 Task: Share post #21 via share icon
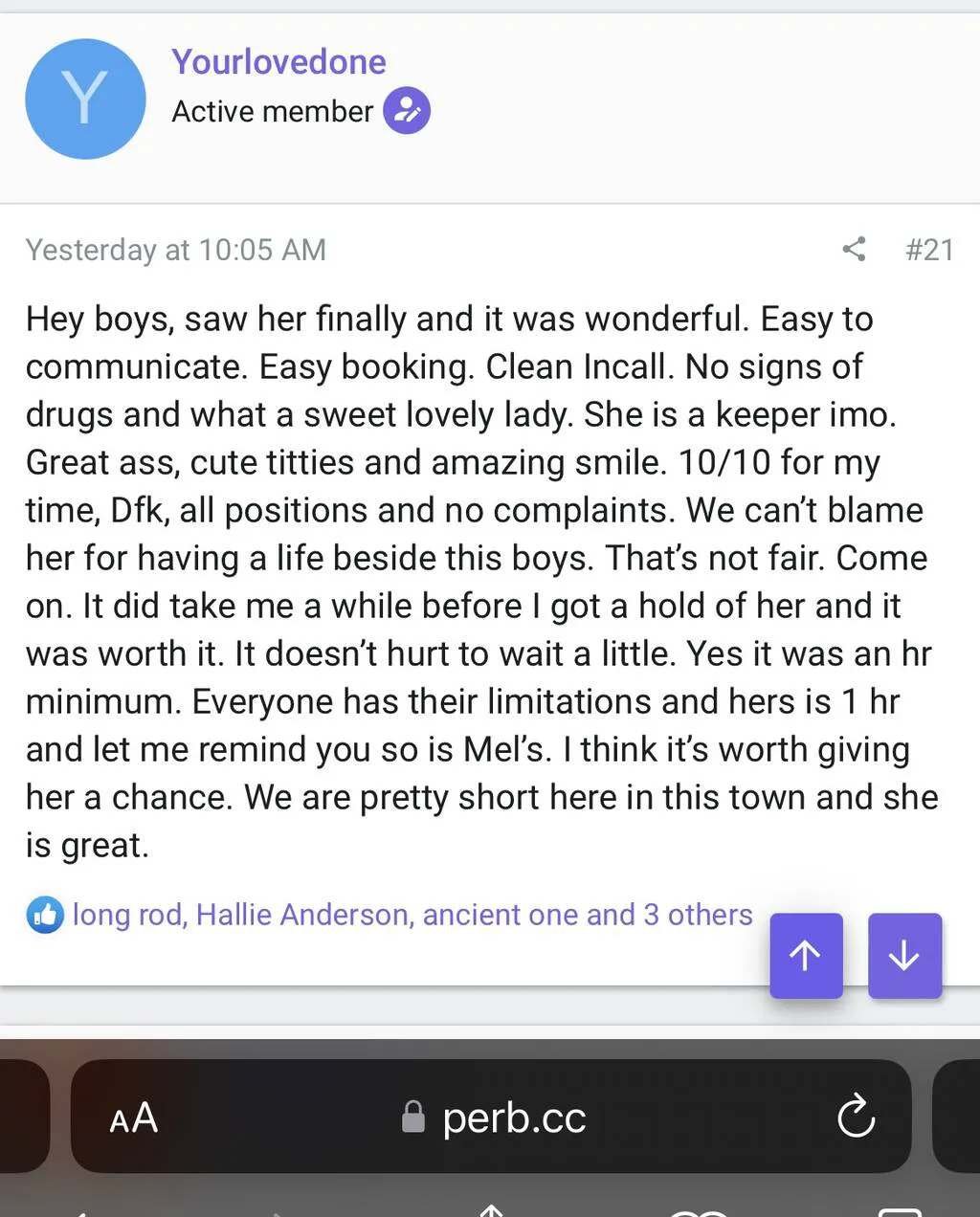click(x=854, y=250)
